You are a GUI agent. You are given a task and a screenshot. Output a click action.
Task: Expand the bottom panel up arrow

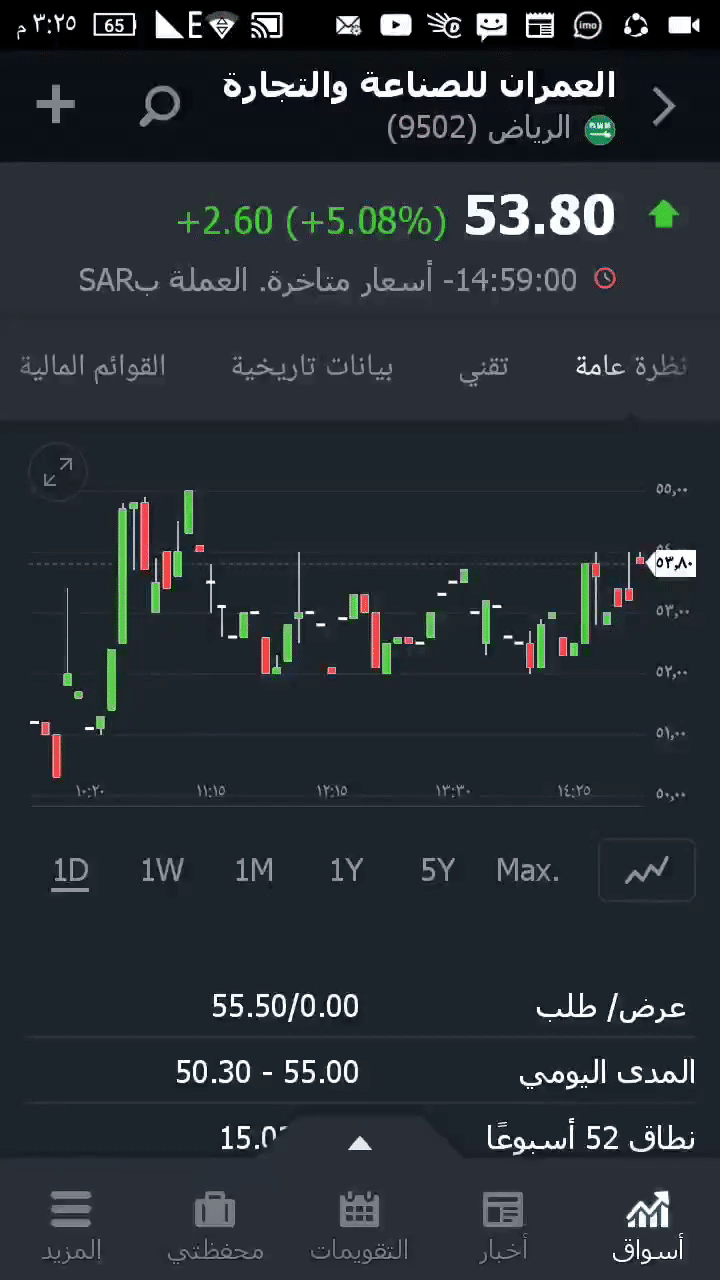click(360, 1144)
